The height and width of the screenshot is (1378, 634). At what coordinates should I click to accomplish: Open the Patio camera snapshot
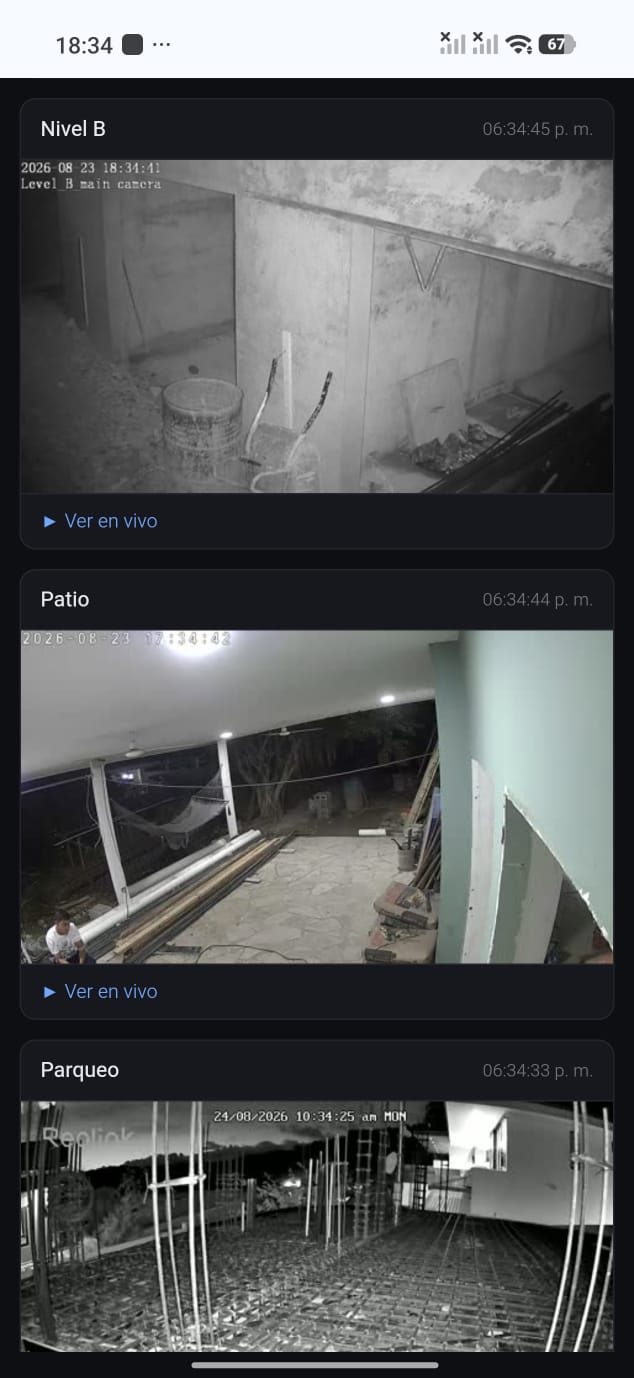point(317,797)
